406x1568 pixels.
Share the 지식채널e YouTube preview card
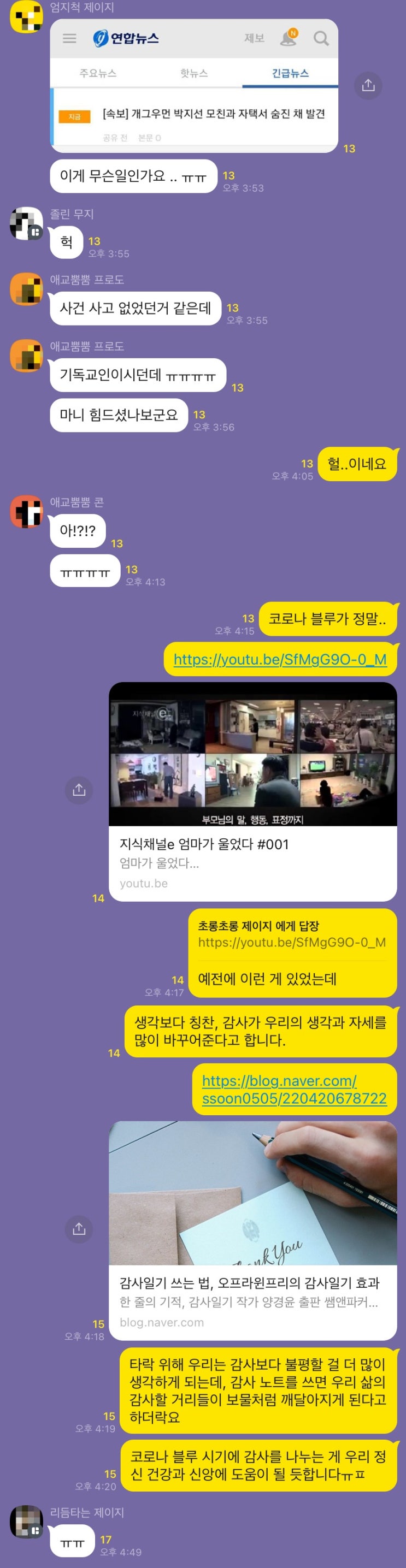[x=79, y=790]
